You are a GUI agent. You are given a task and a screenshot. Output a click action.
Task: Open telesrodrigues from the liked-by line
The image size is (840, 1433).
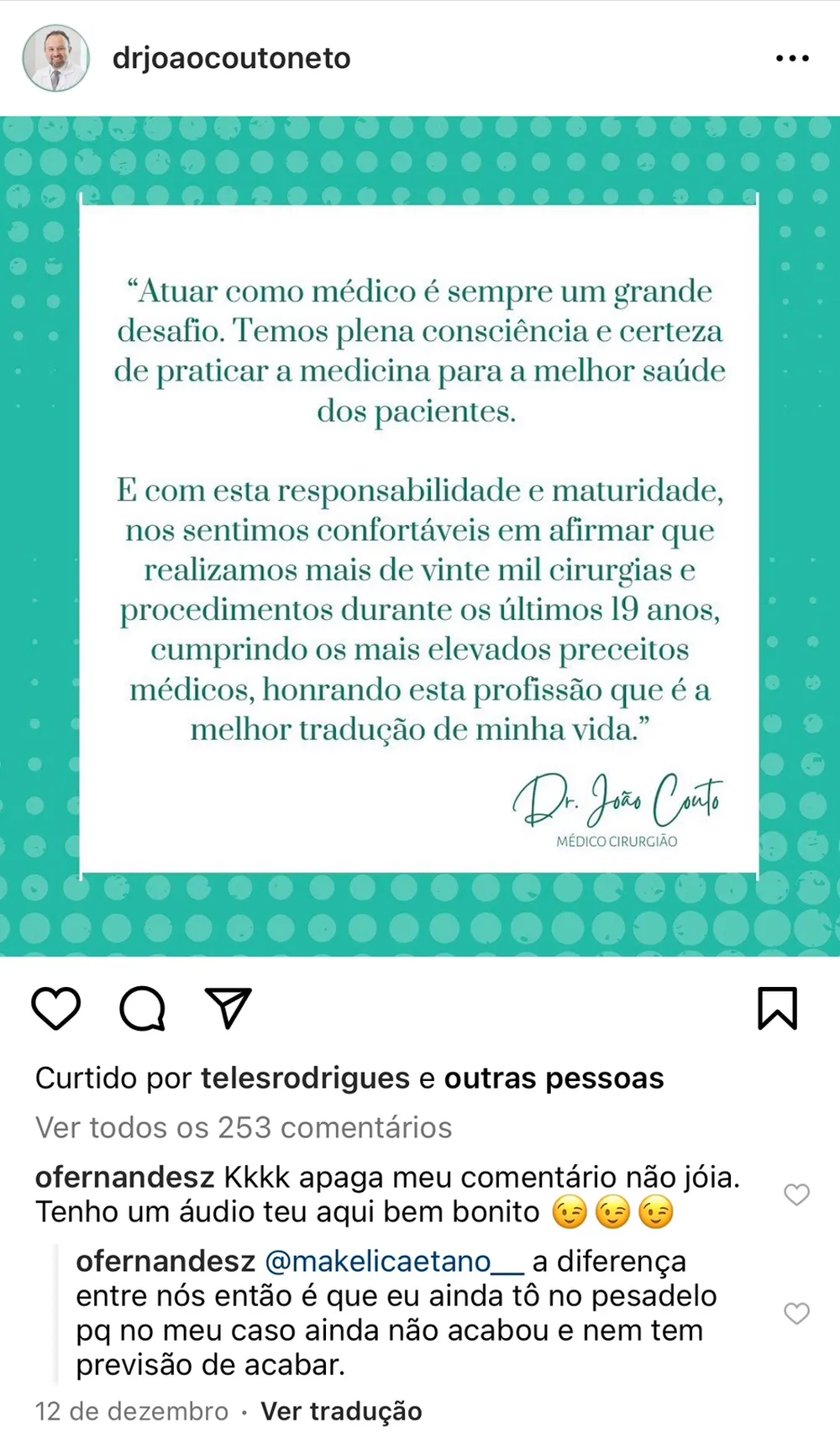(x=305, y=1078)
